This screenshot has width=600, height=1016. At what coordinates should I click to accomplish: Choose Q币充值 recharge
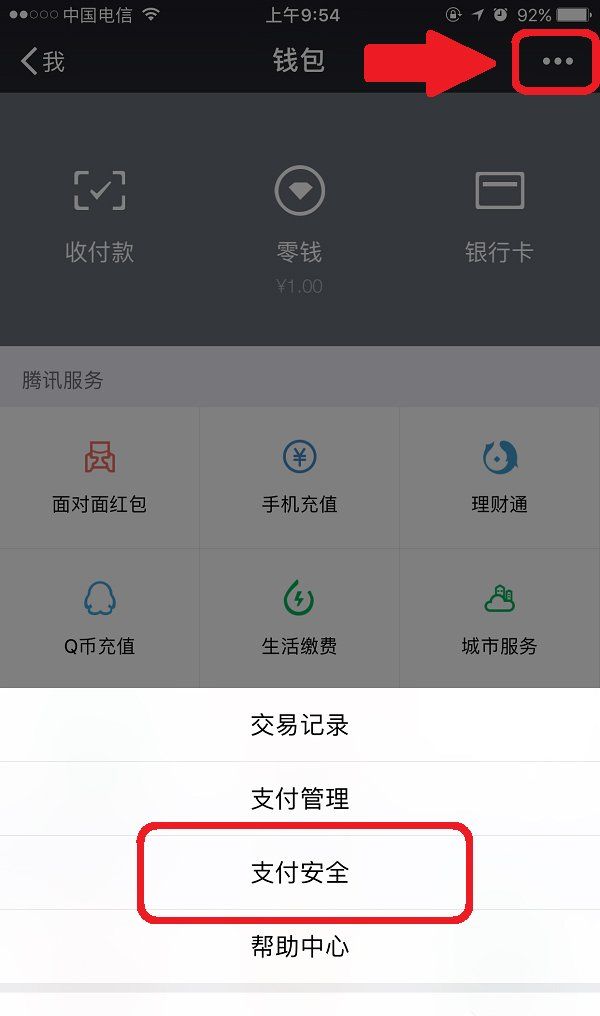99,618
